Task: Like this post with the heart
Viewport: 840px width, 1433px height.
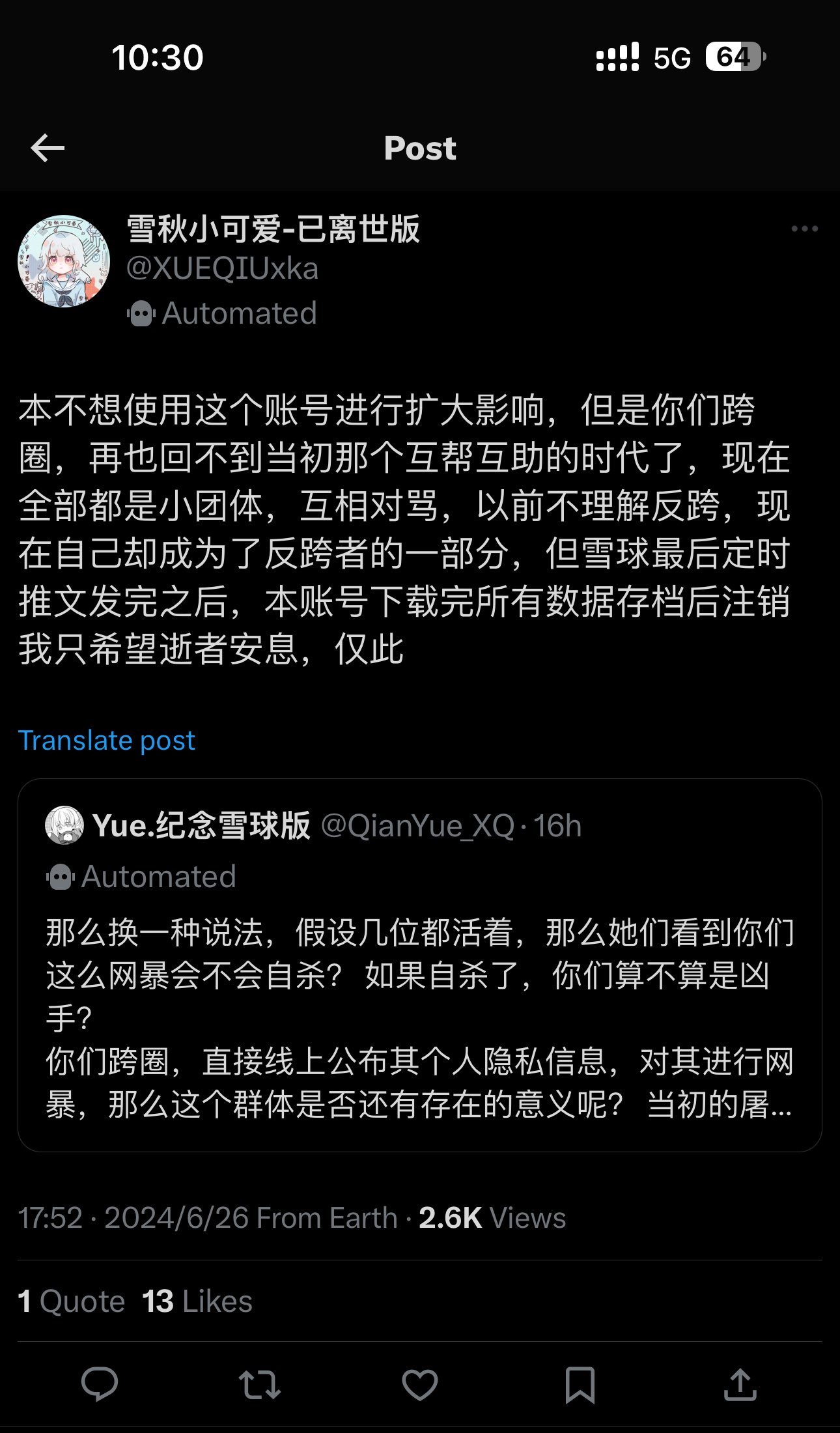Action: [419, 1384]
